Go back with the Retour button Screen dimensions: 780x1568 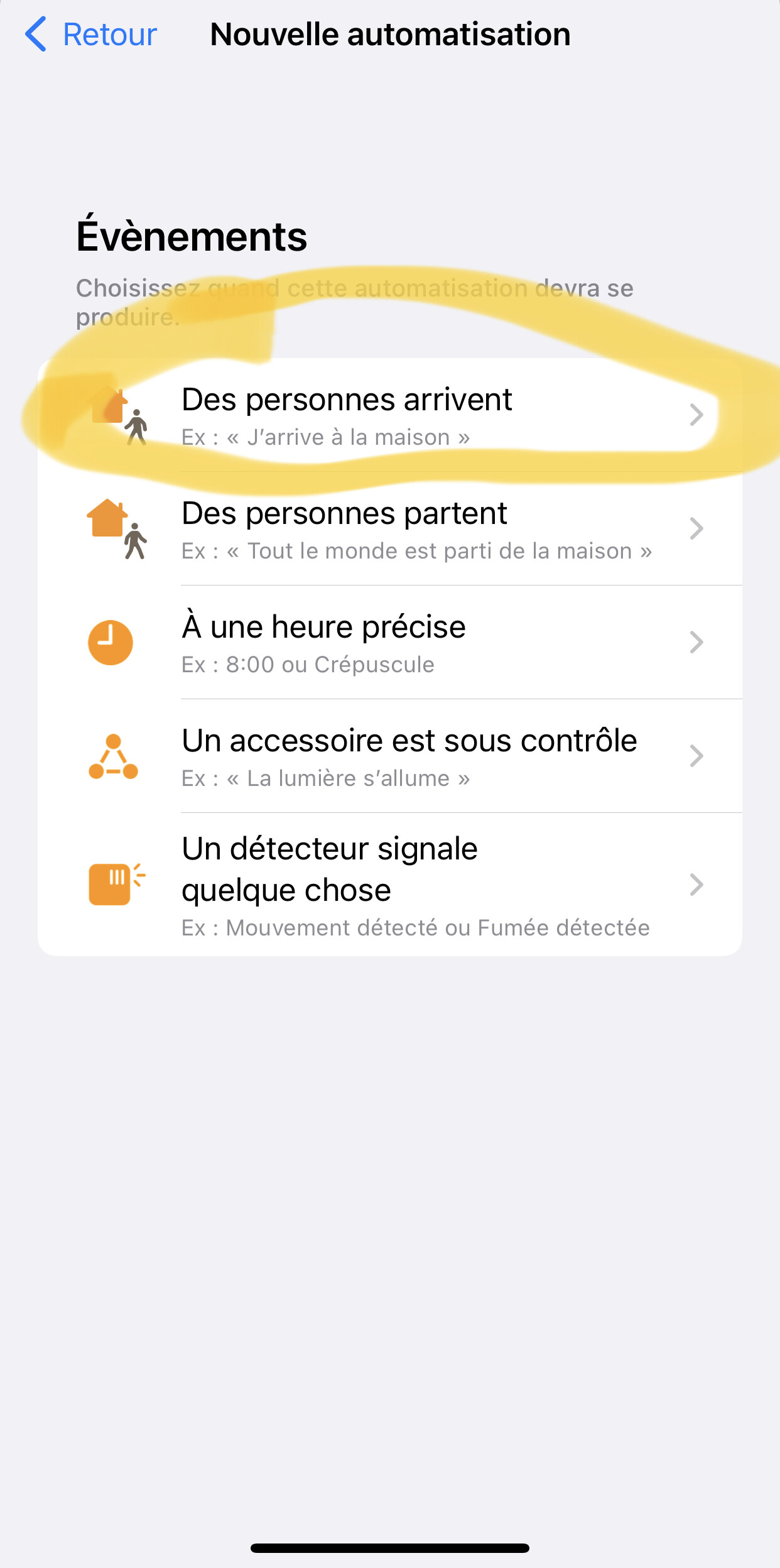[91, 35]
